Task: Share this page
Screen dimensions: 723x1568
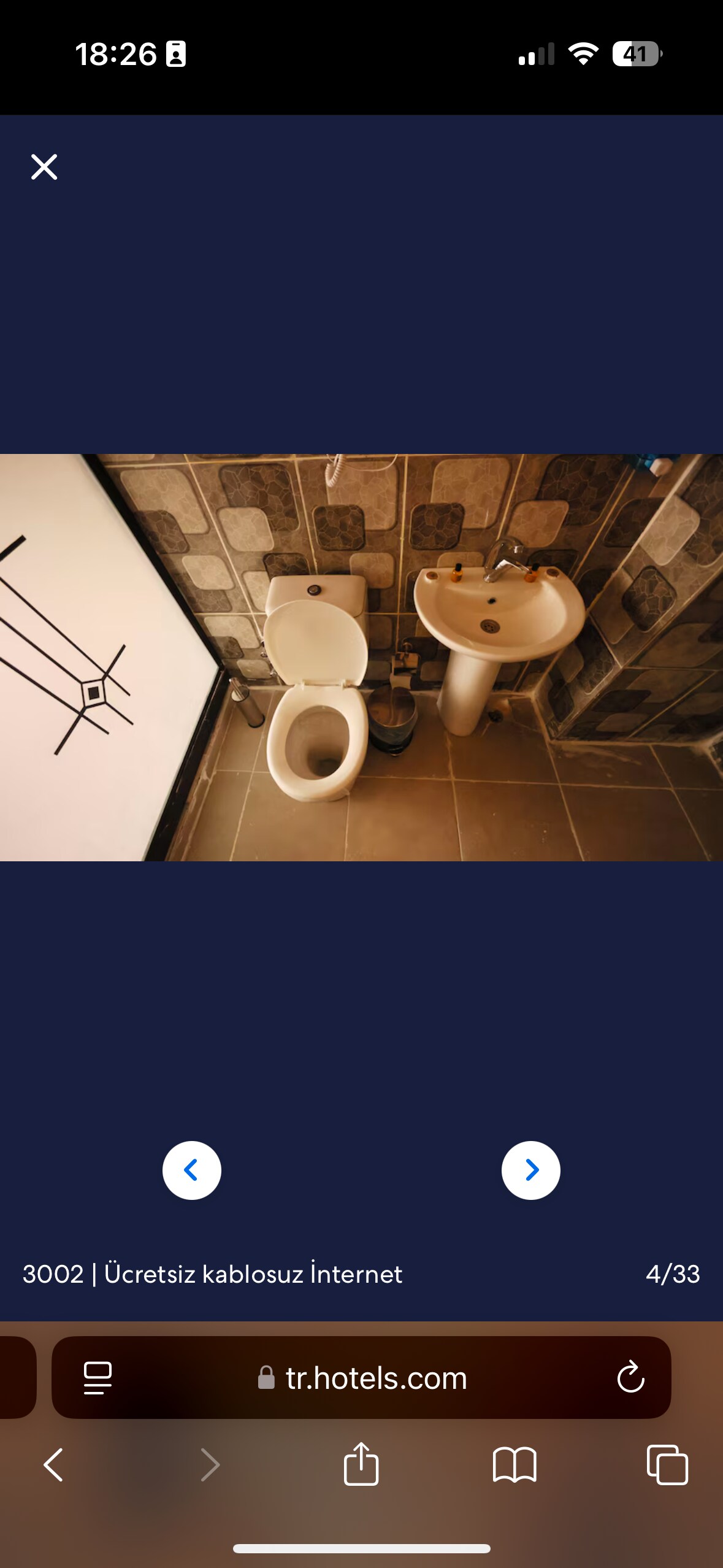Action: coord(361,1464)
